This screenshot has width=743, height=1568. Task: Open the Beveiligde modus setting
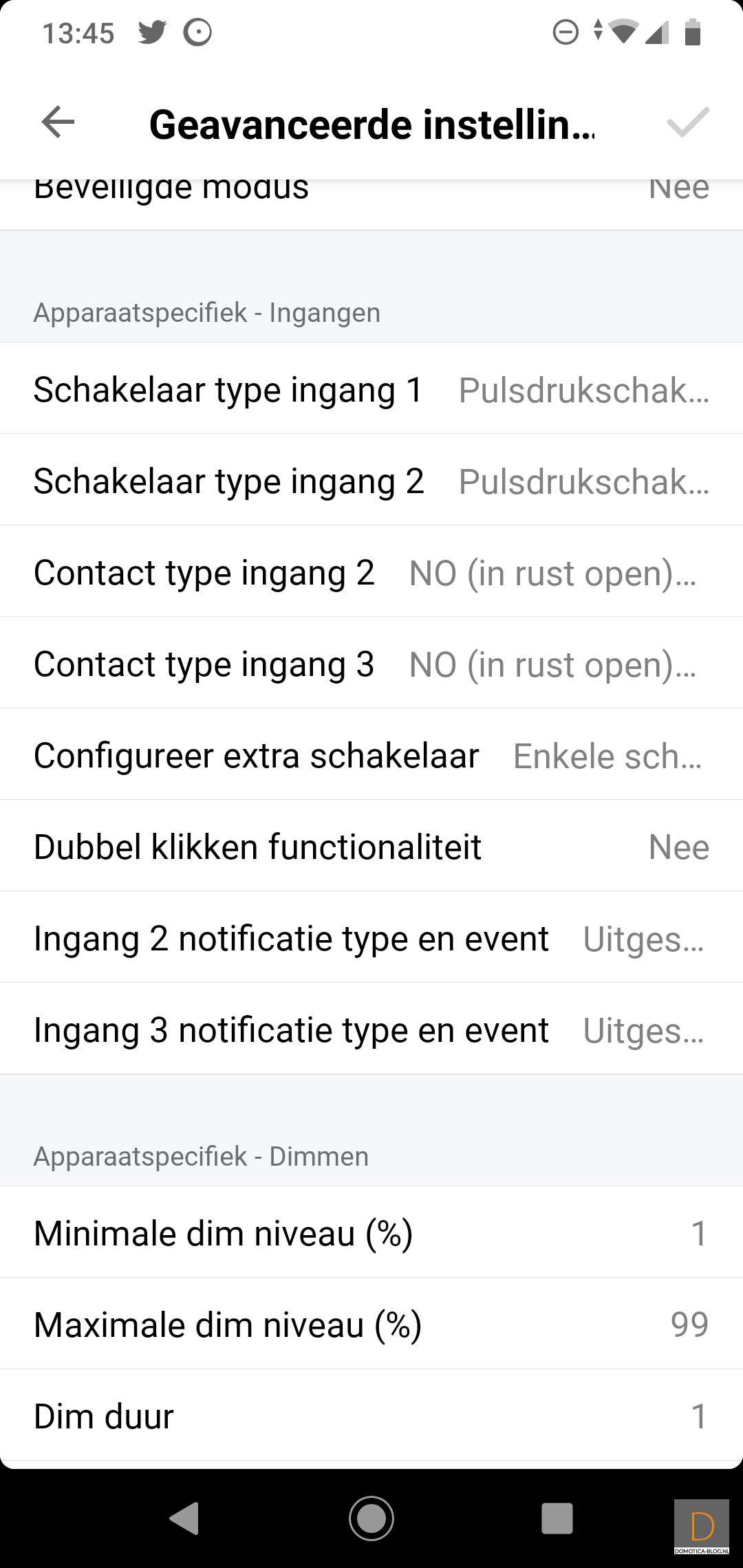[x=371, y=199]
